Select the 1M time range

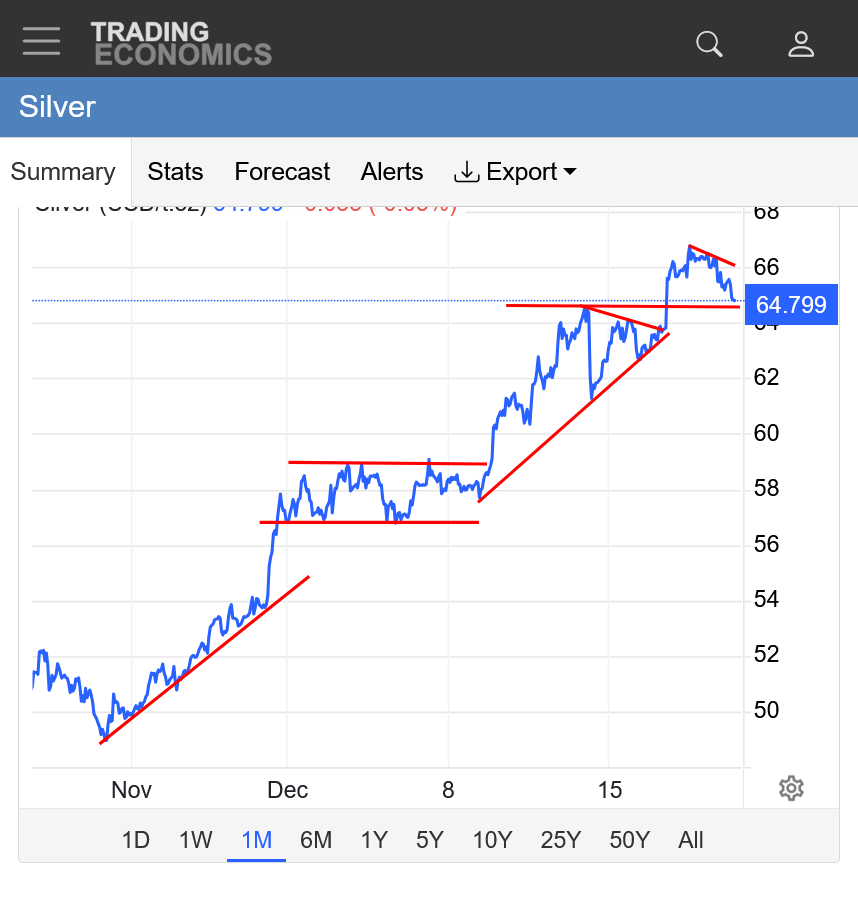(x=256, y=840)
